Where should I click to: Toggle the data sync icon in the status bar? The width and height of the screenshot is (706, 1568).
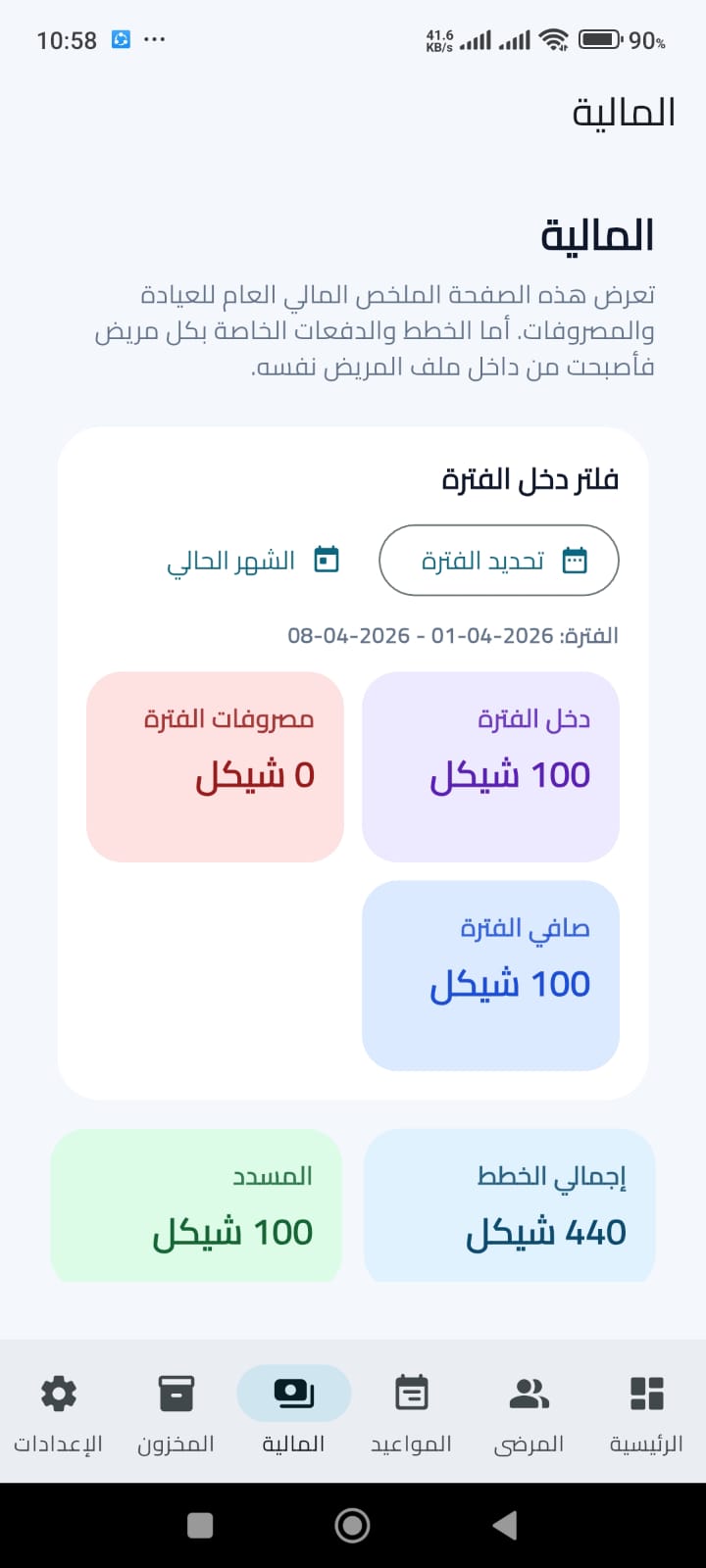tap(120, 37)
